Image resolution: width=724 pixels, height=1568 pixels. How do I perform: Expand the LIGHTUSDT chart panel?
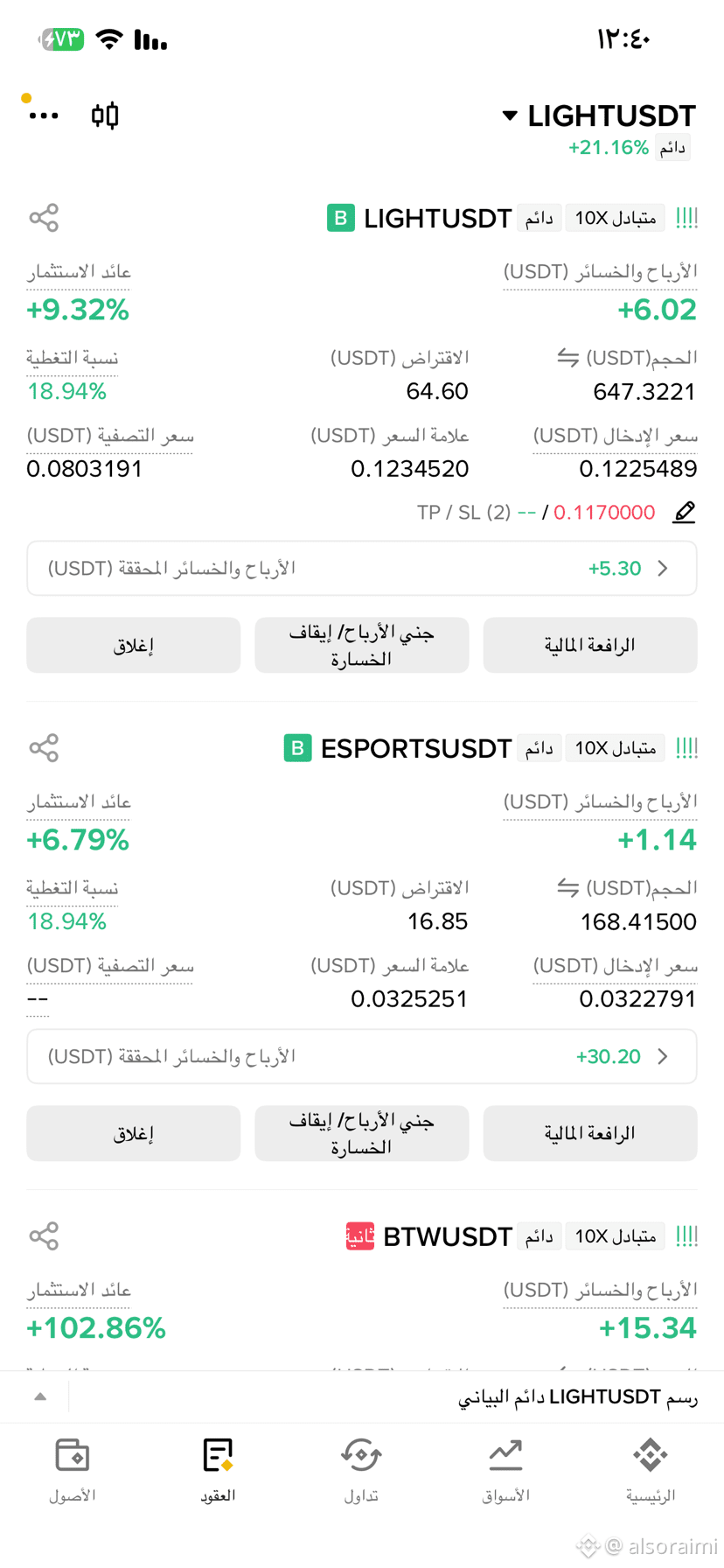(x=40, y=1396)
